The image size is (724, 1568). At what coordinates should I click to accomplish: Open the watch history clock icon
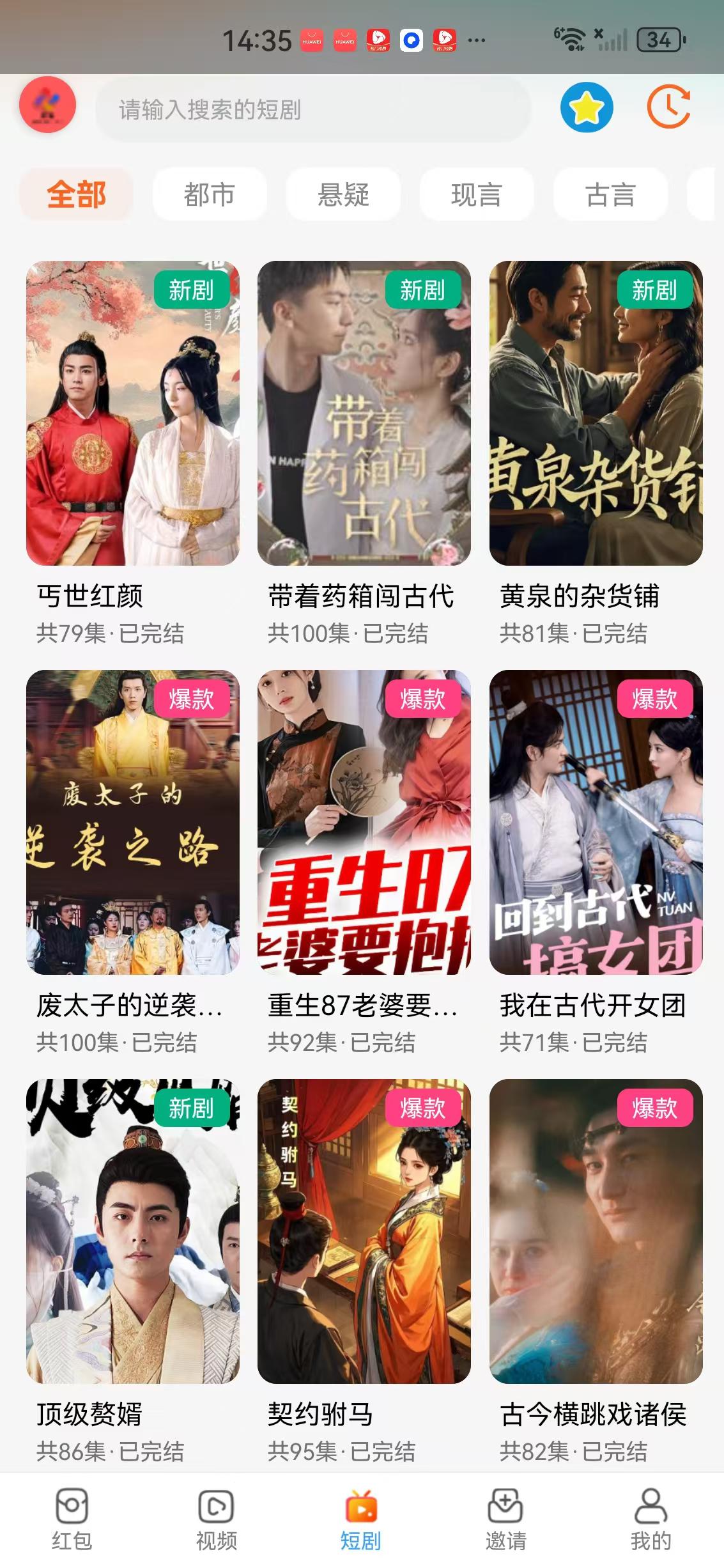point(670,109)
